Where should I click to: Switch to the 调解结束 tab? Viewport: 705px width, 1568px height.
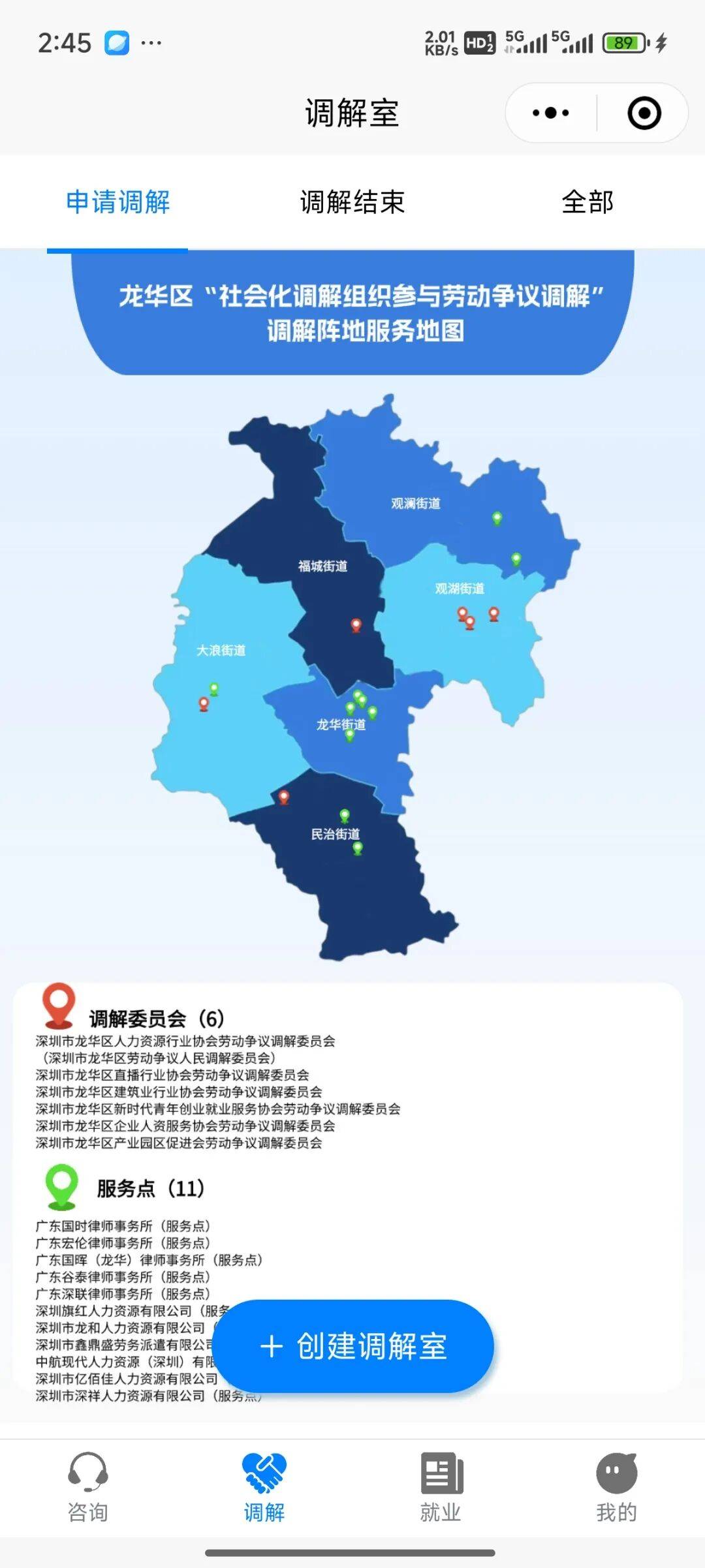(352, 202)
